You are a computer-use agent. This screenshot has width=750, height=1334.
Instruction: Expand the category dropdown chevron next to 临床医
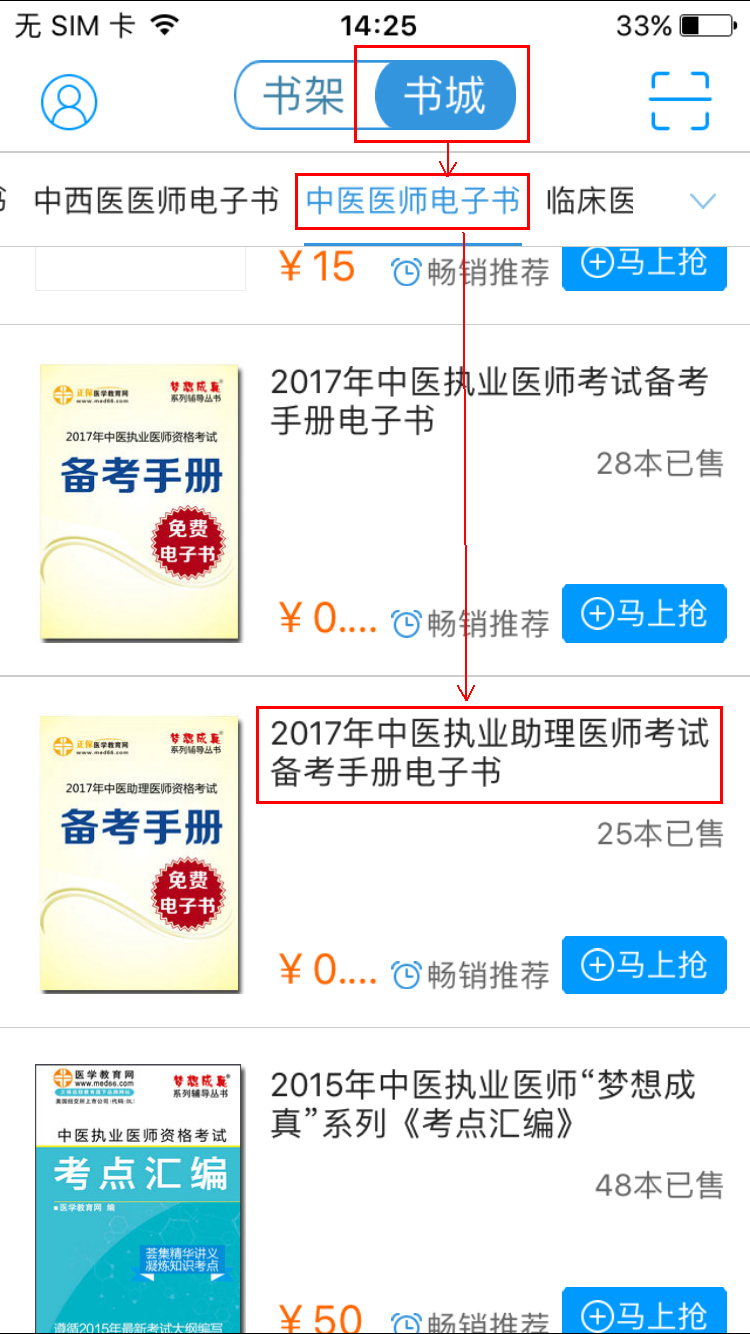pyautogui.click(x=703, y=200)
